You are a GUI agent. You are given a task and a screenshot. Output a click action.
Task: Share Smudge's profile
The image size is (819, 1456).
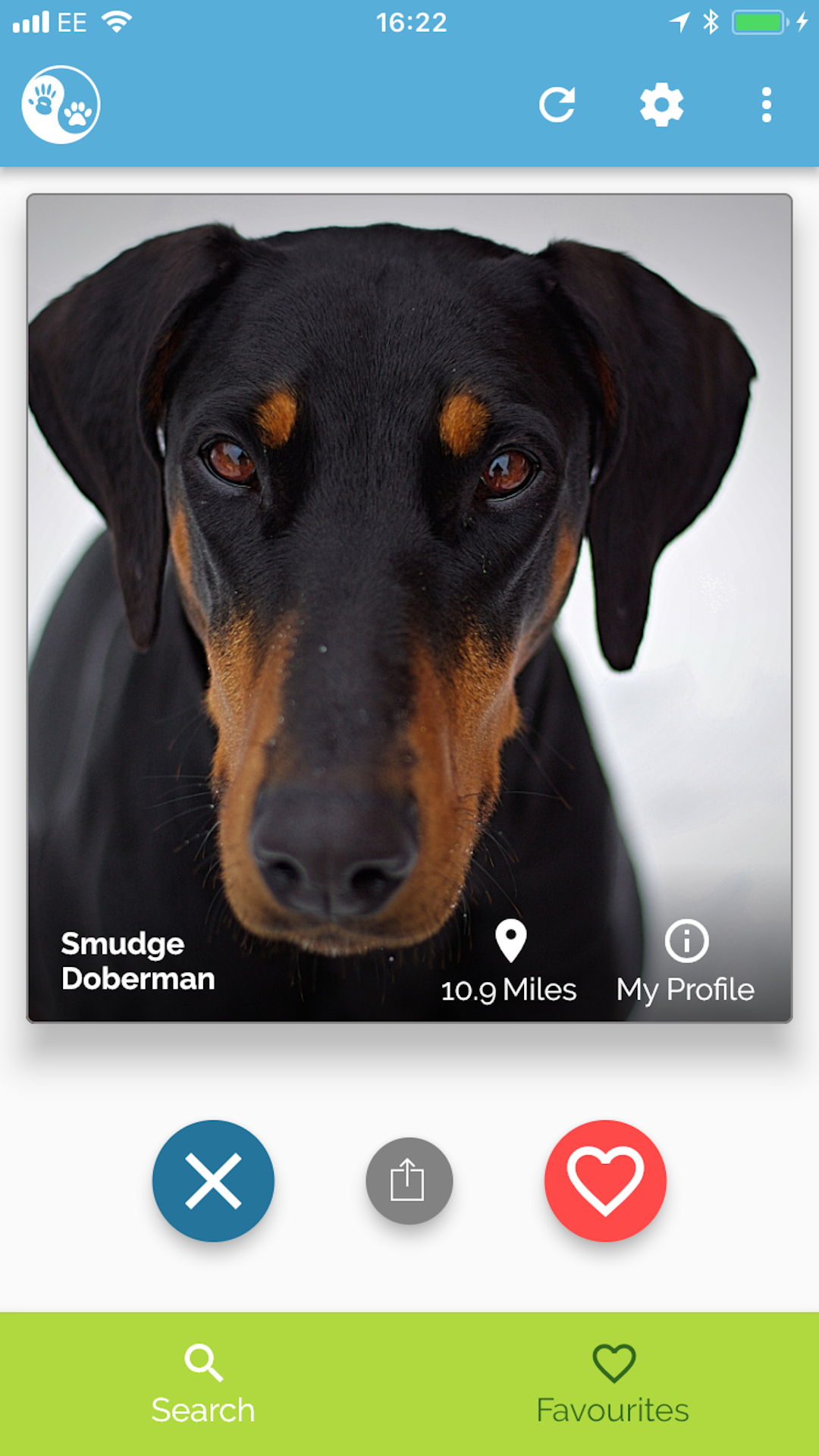click(409, 1181)
